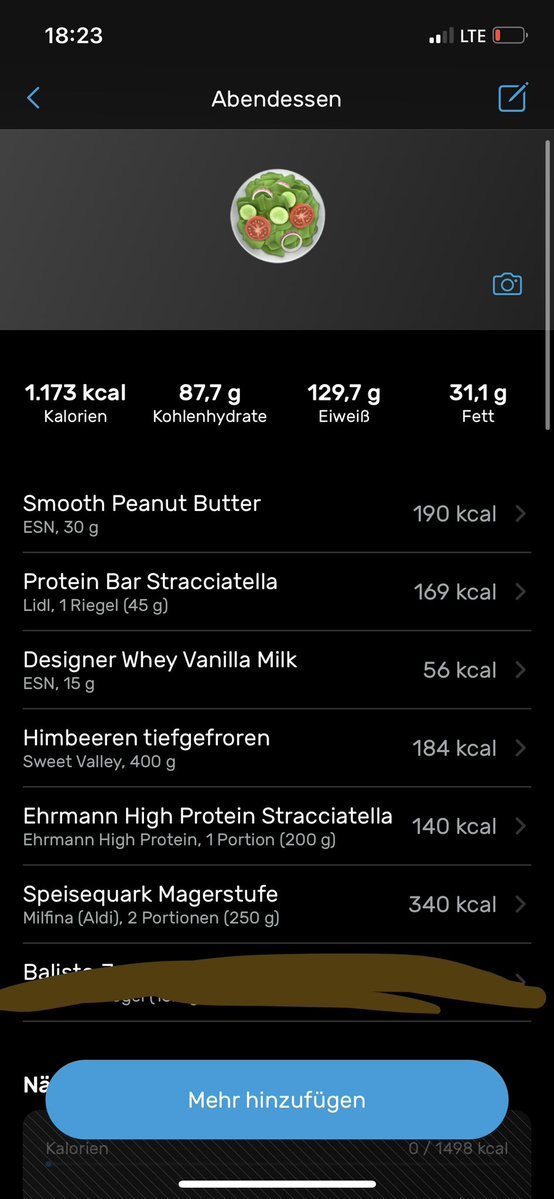Add a meal photo with the camera icon
This screenshot has height=1199, width=554.
507,284
